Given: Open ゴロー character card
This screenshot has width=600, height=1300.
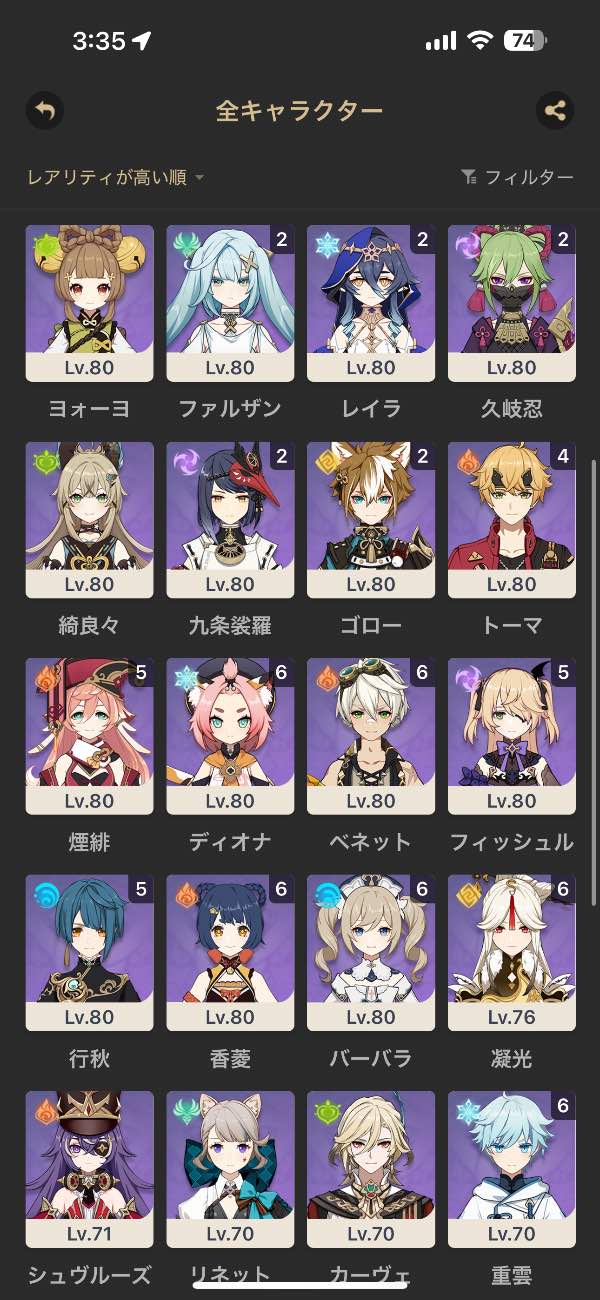Looking at the screenshot, I should (x=371, y=520).
